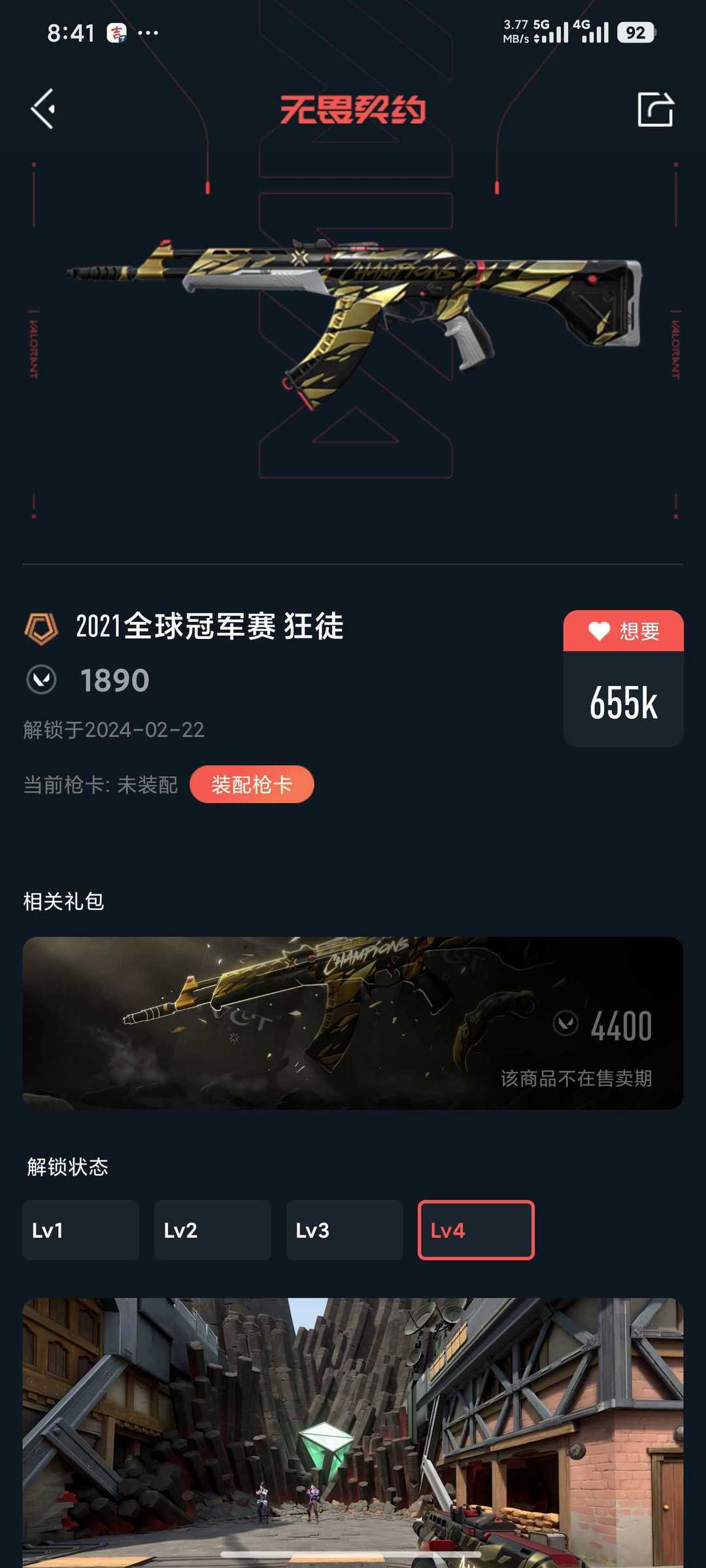
Task: Select the Lv4 unlock level option
Action: pos(476,1229)
